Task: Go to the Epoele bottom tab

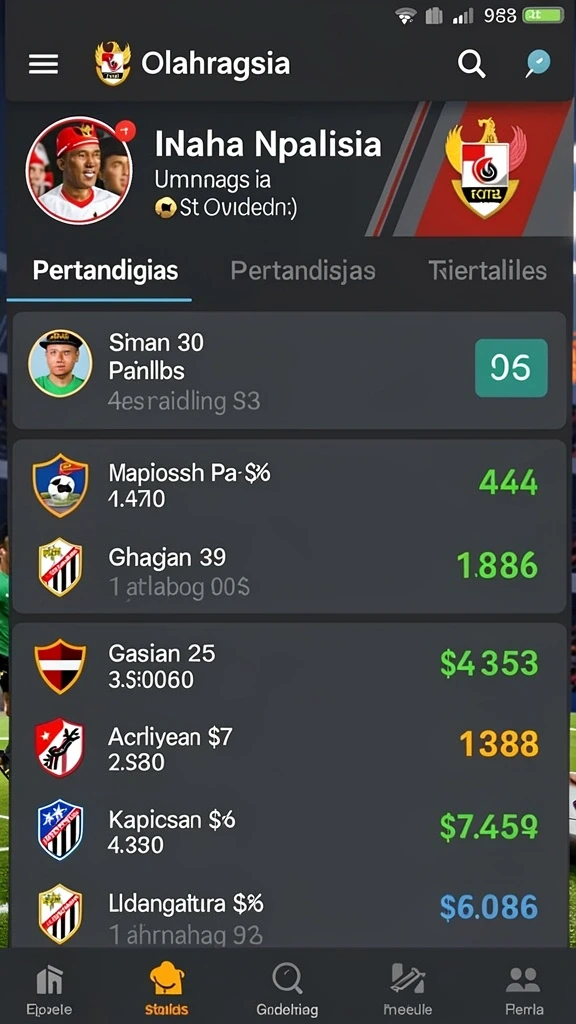Action: (50, 989)
